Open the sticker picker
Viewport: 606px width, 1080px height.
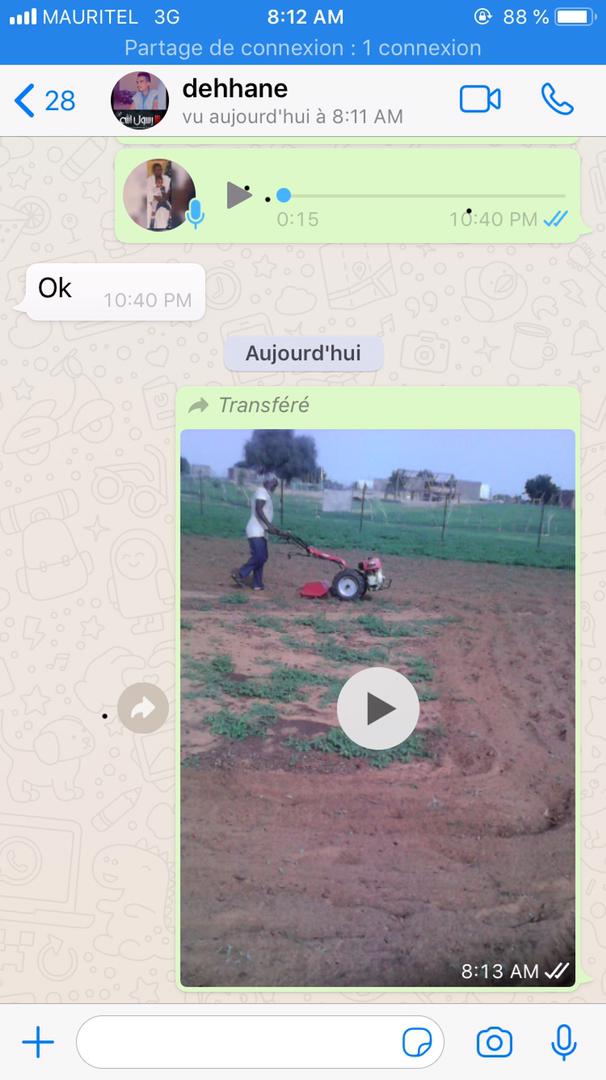pyautogui.click(x=417, y=1042)
